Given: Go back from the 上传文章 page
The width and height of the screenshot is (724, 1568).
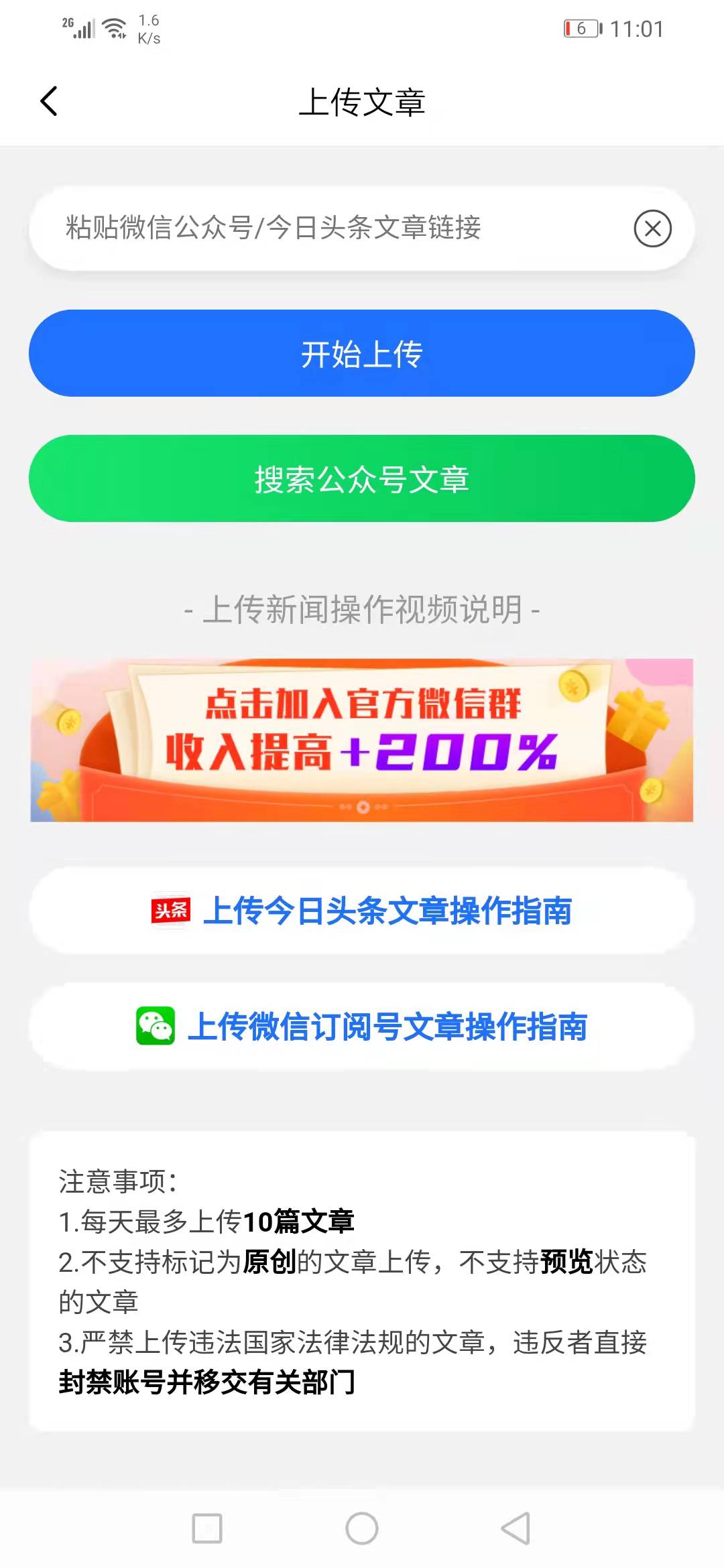Looking at the screenshot, I should point(49,102).
